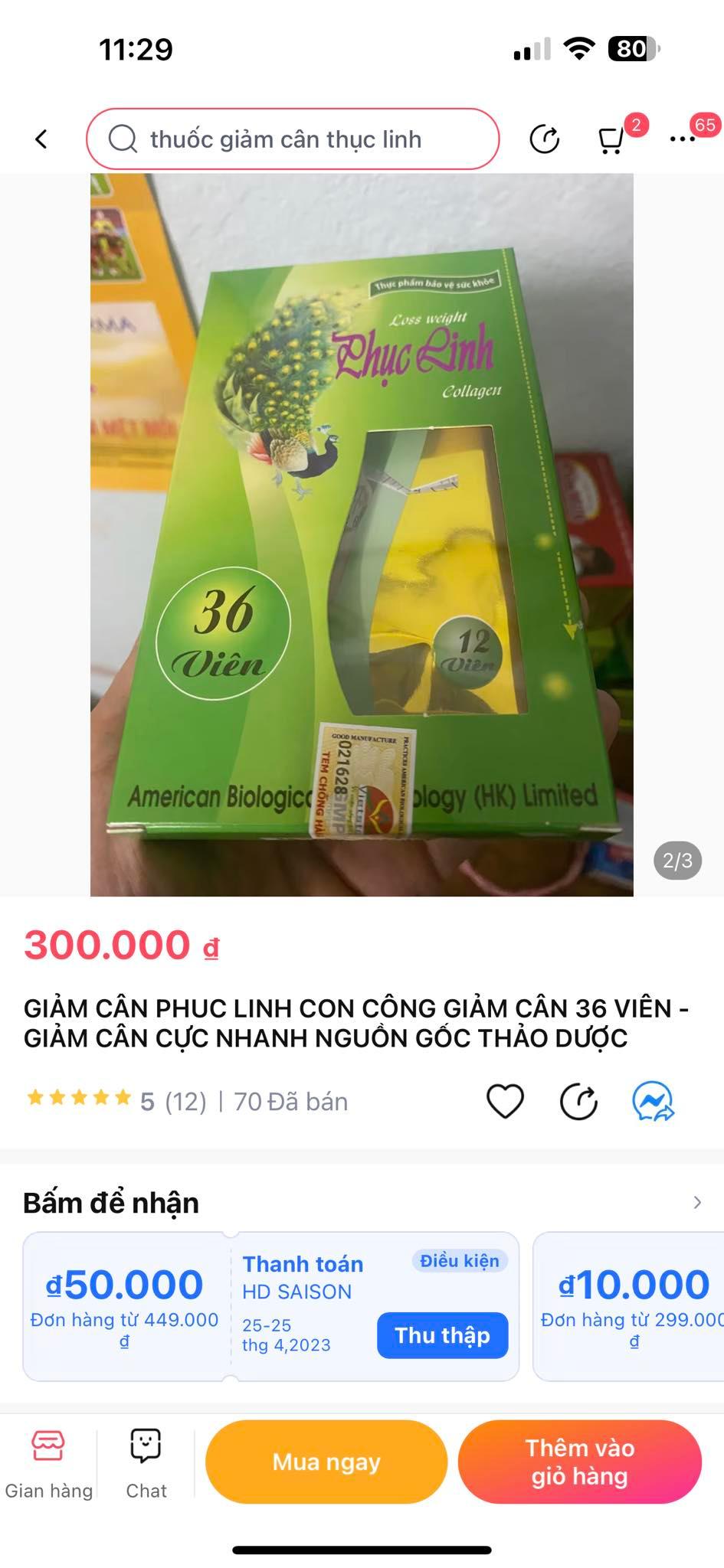Open the Gian hàng shop icon
The image size is (724, 1568).
click(x=48, y=1462)
